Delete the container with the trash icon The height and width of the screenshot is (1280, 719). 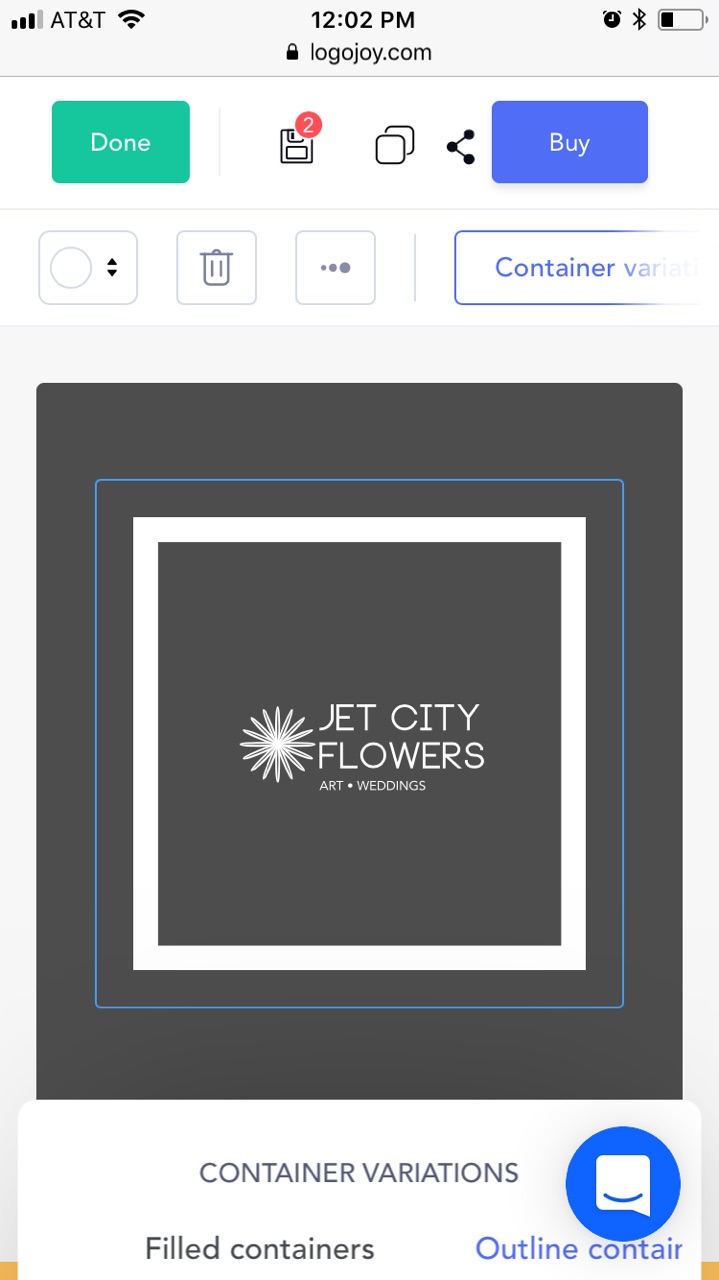217,267
